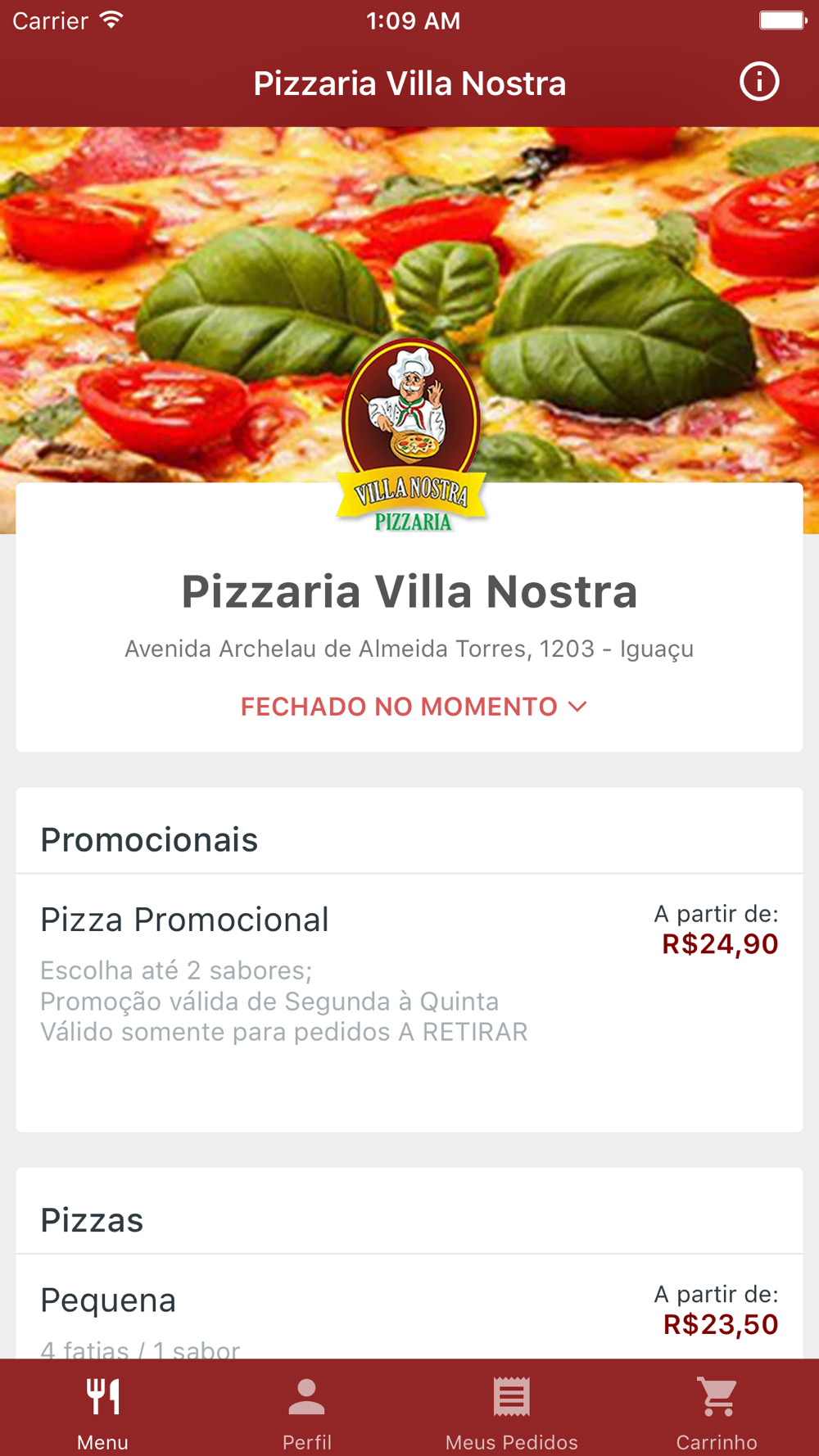The height and width of the screenshot is (1456, 819).
Task: Open the Carrinho tab
Action: [x=717, y=1410]
